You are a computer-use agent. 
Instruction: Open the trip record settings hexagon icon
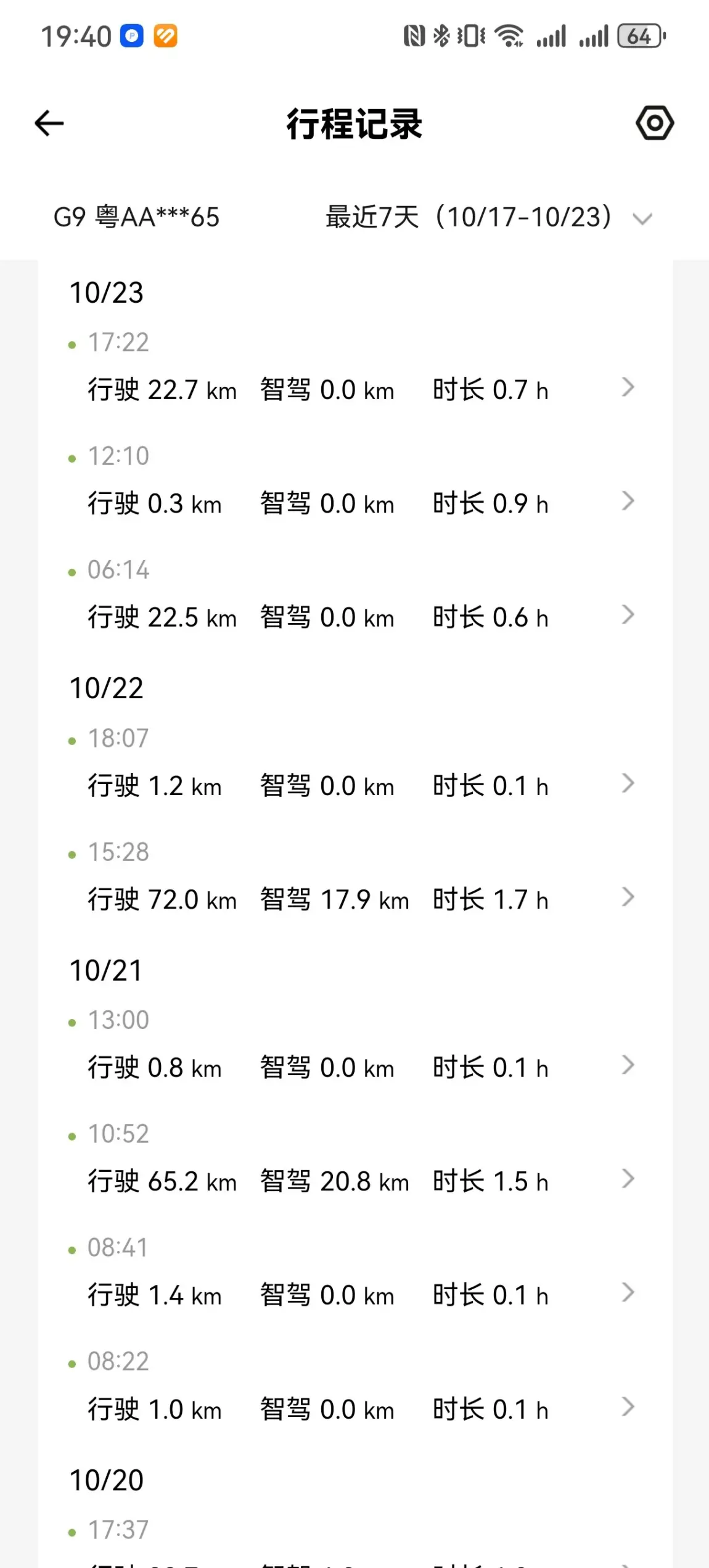(x=655, y=123)
